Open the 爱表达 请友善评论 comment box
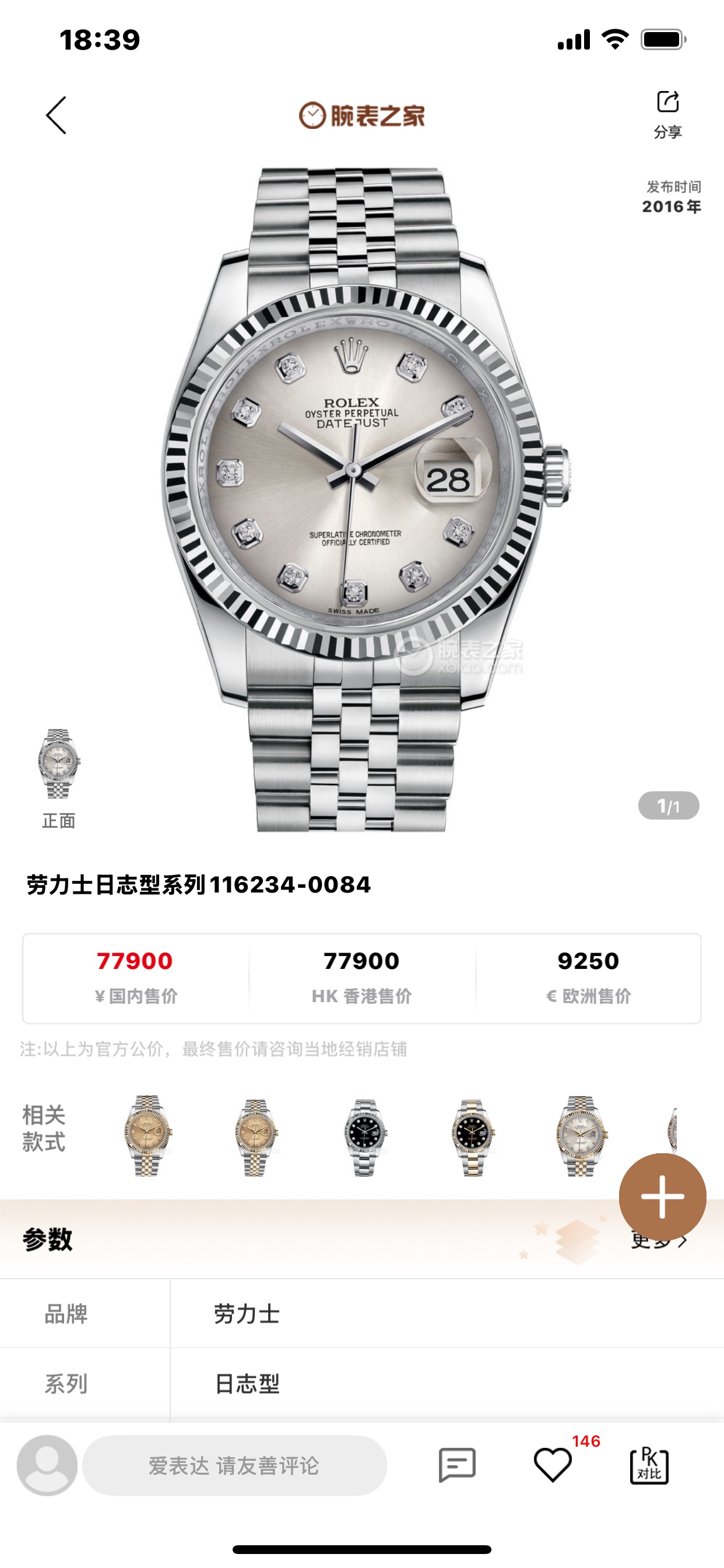Screen dimensions: 724x1568 click(234, 1465)
